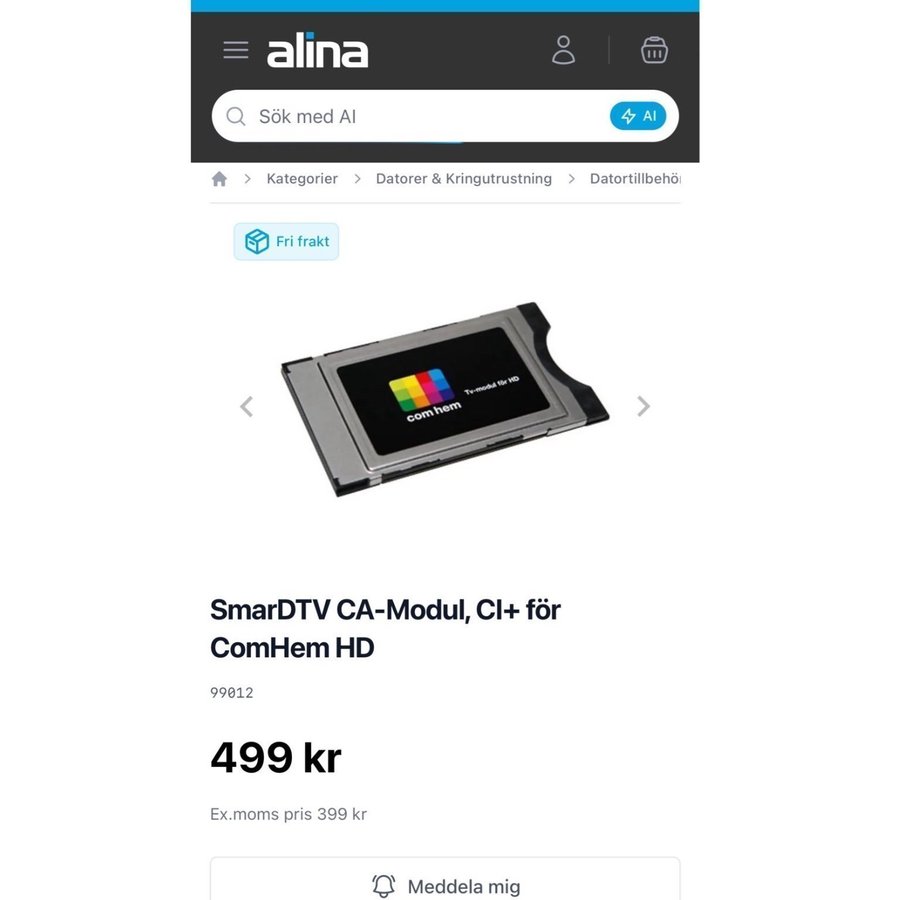Open the ComHem module product image

pyautogui.click(x=445, y=400)
